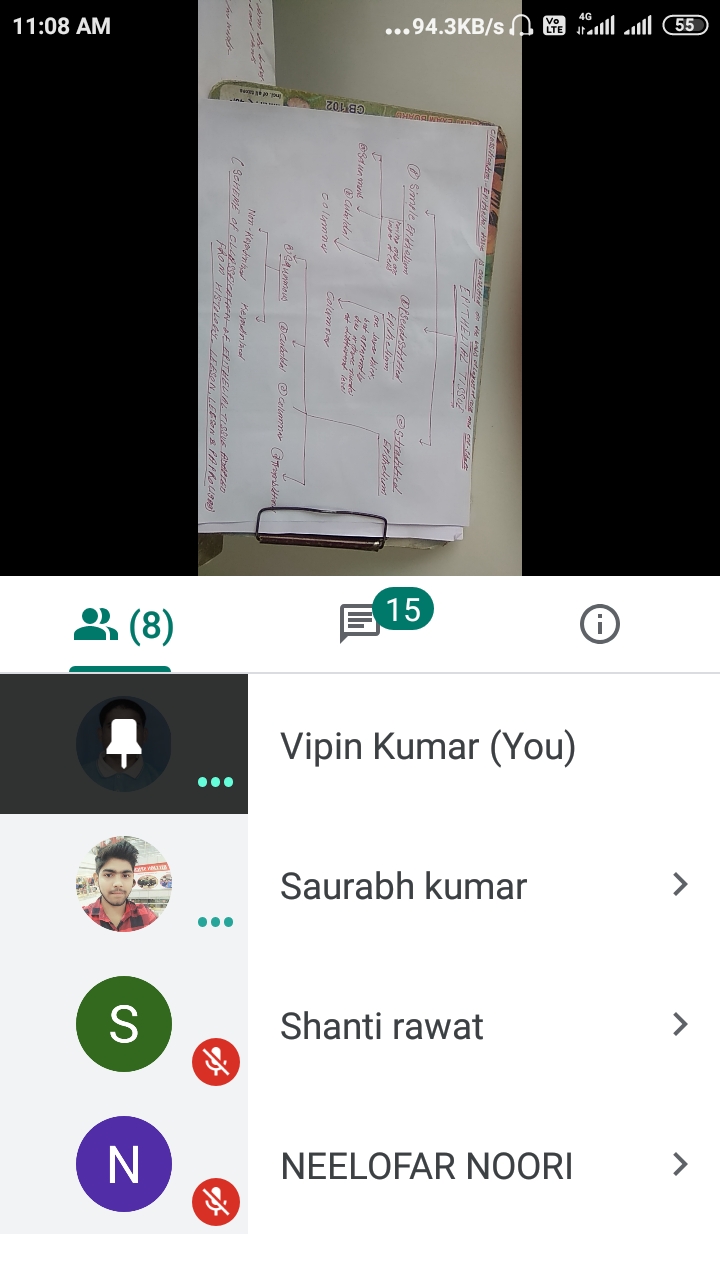Open the meeting info tab
Image resolution: width=720 pixels, height=1280 pixels.
[x=599, y=625]
